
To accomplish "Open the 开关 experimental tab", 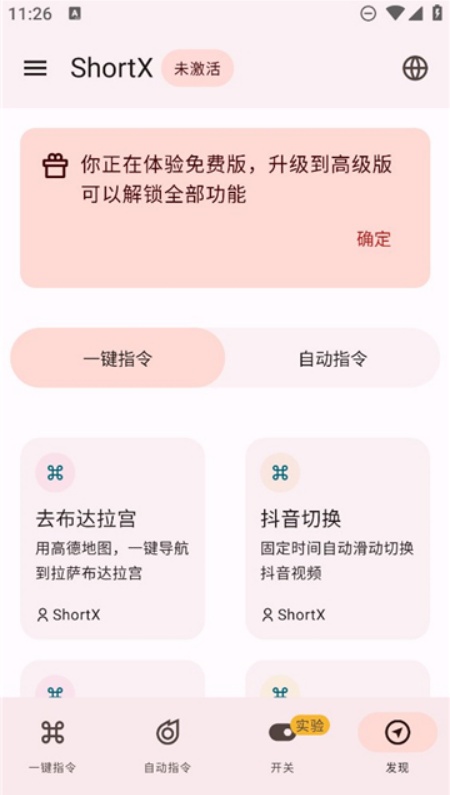I will click(x=282, y=745).
